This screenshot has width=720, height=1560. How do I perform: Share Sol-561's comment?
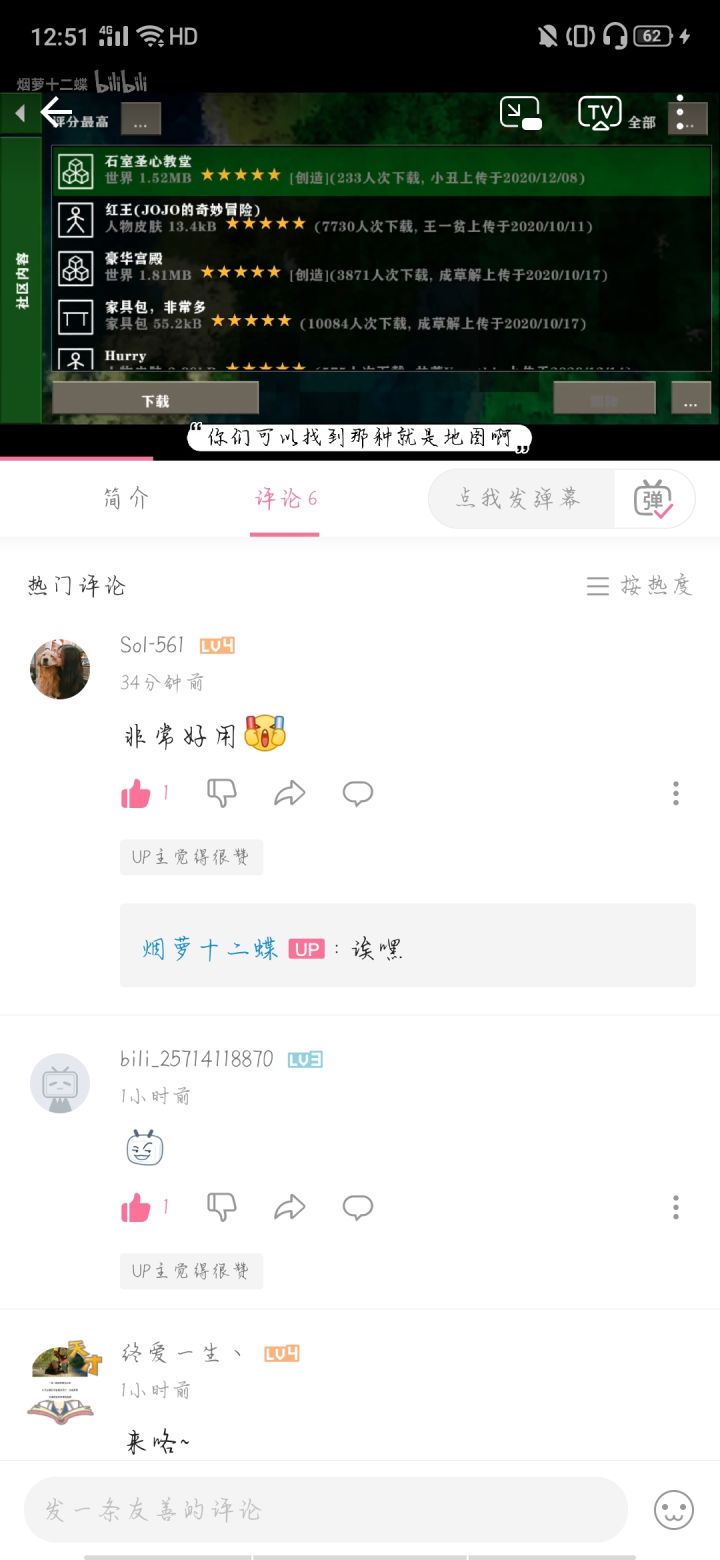[x=289, y=794]
